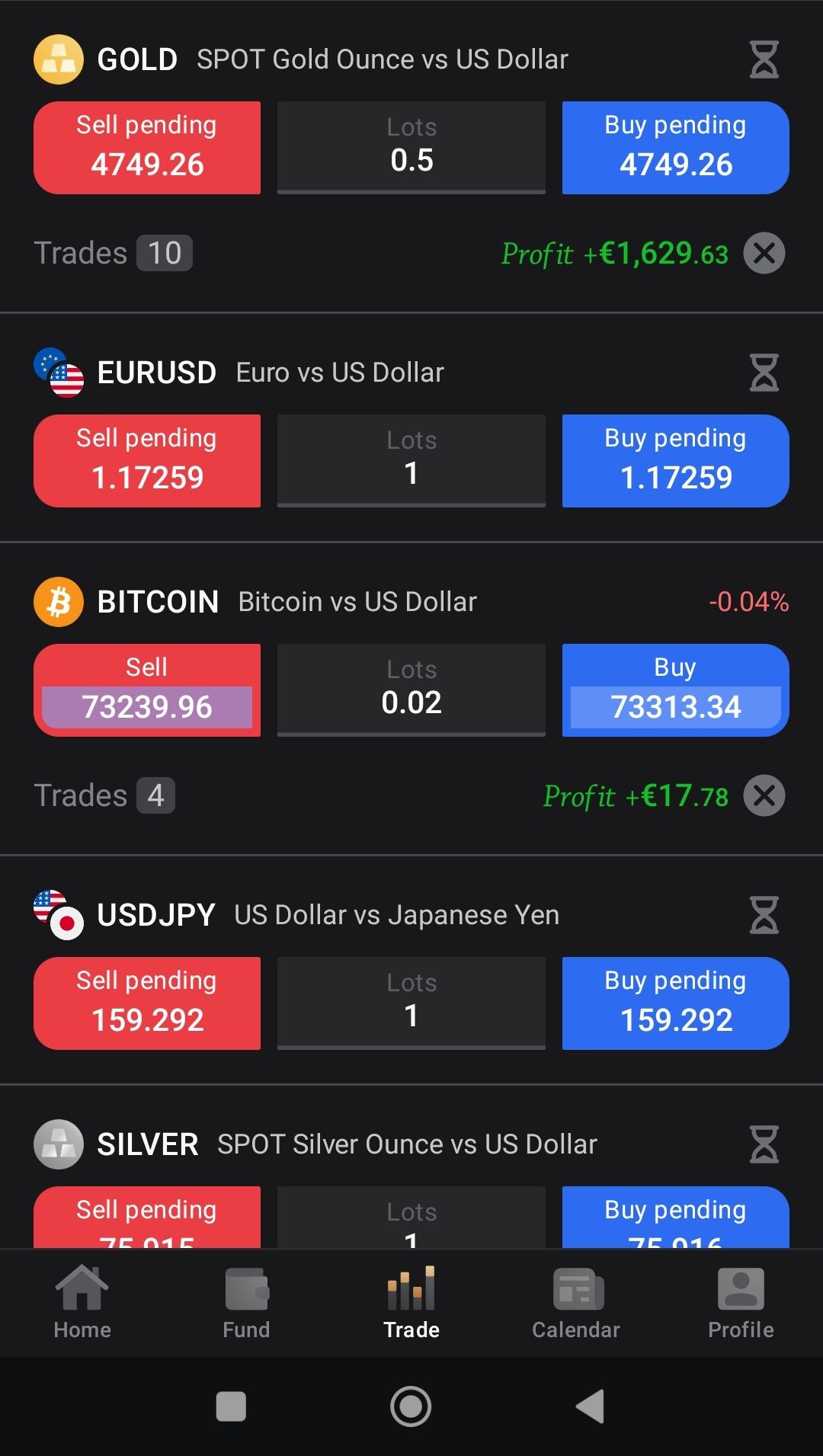Close all GOLD trades
The width and height of the screenshot is (823, 1456).
pos(764,253)
